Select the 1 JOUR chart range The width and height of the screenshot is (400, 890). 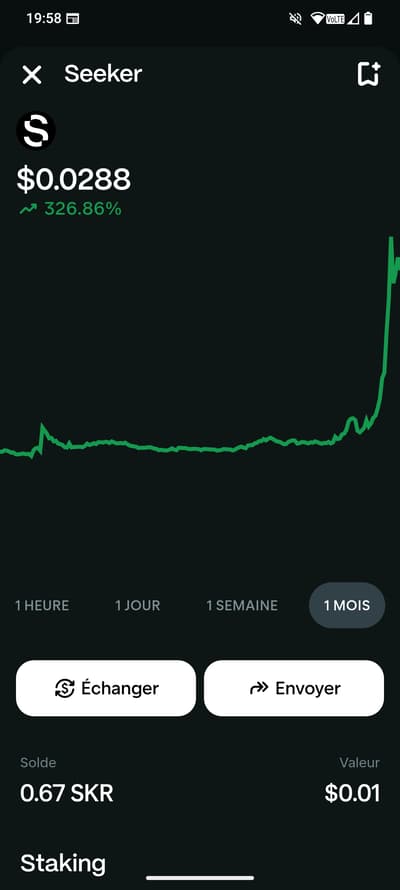(137, 605)
